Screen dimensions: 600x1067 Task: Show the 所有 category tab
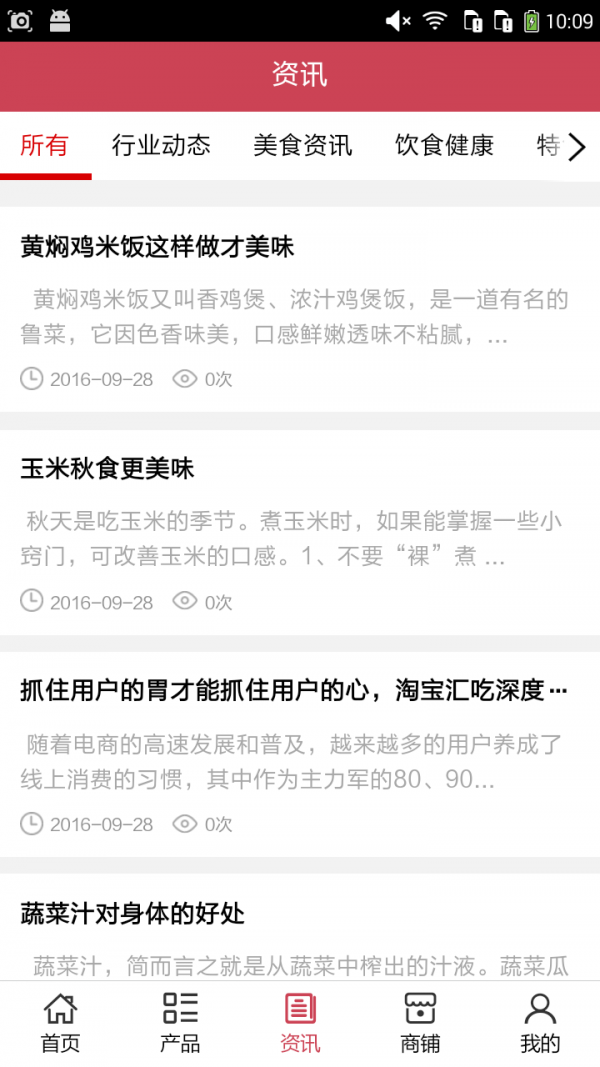click(x=45, y=146)
